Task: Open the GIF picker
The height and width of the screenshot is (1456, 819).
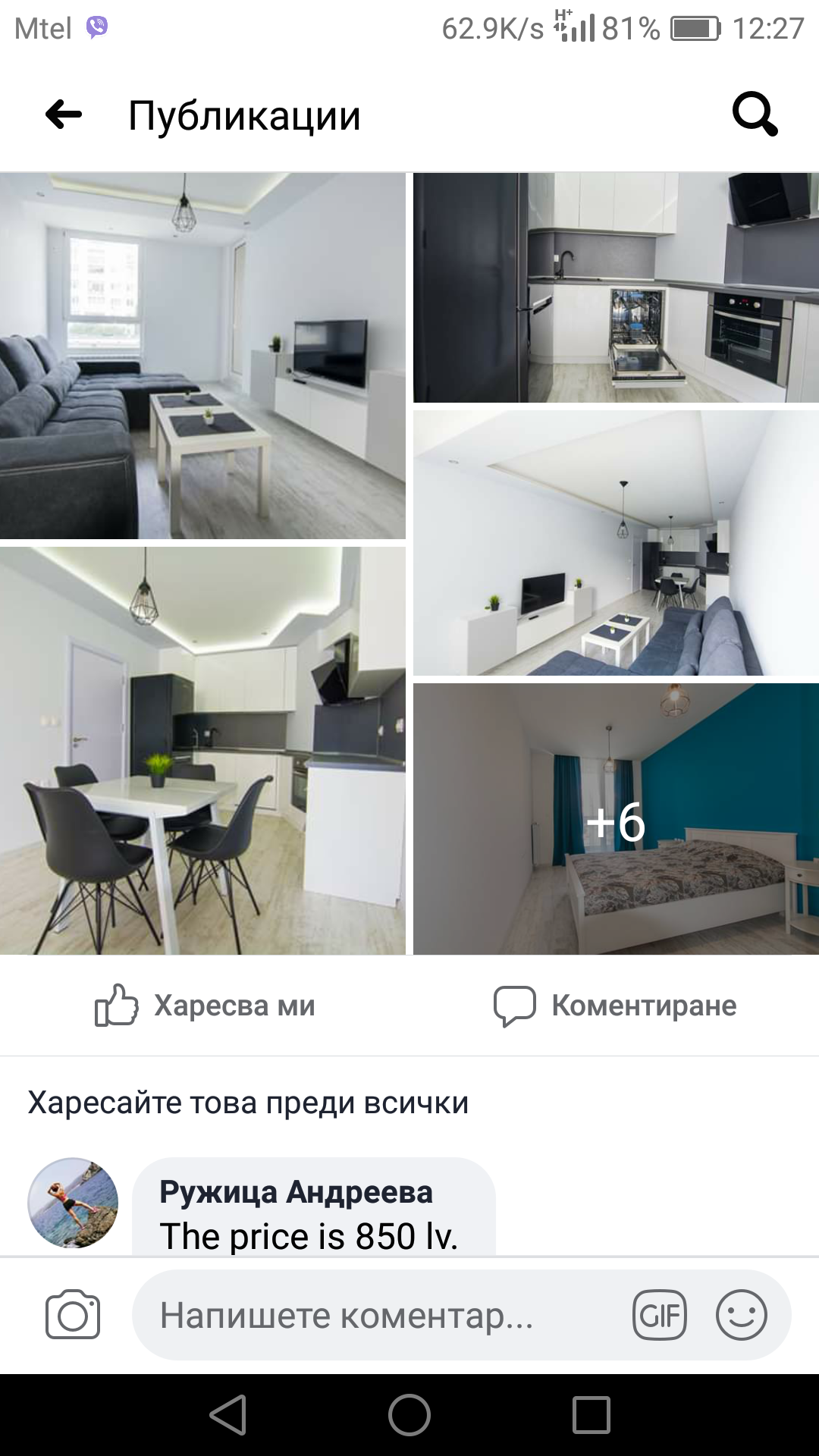Action: 660,1315
